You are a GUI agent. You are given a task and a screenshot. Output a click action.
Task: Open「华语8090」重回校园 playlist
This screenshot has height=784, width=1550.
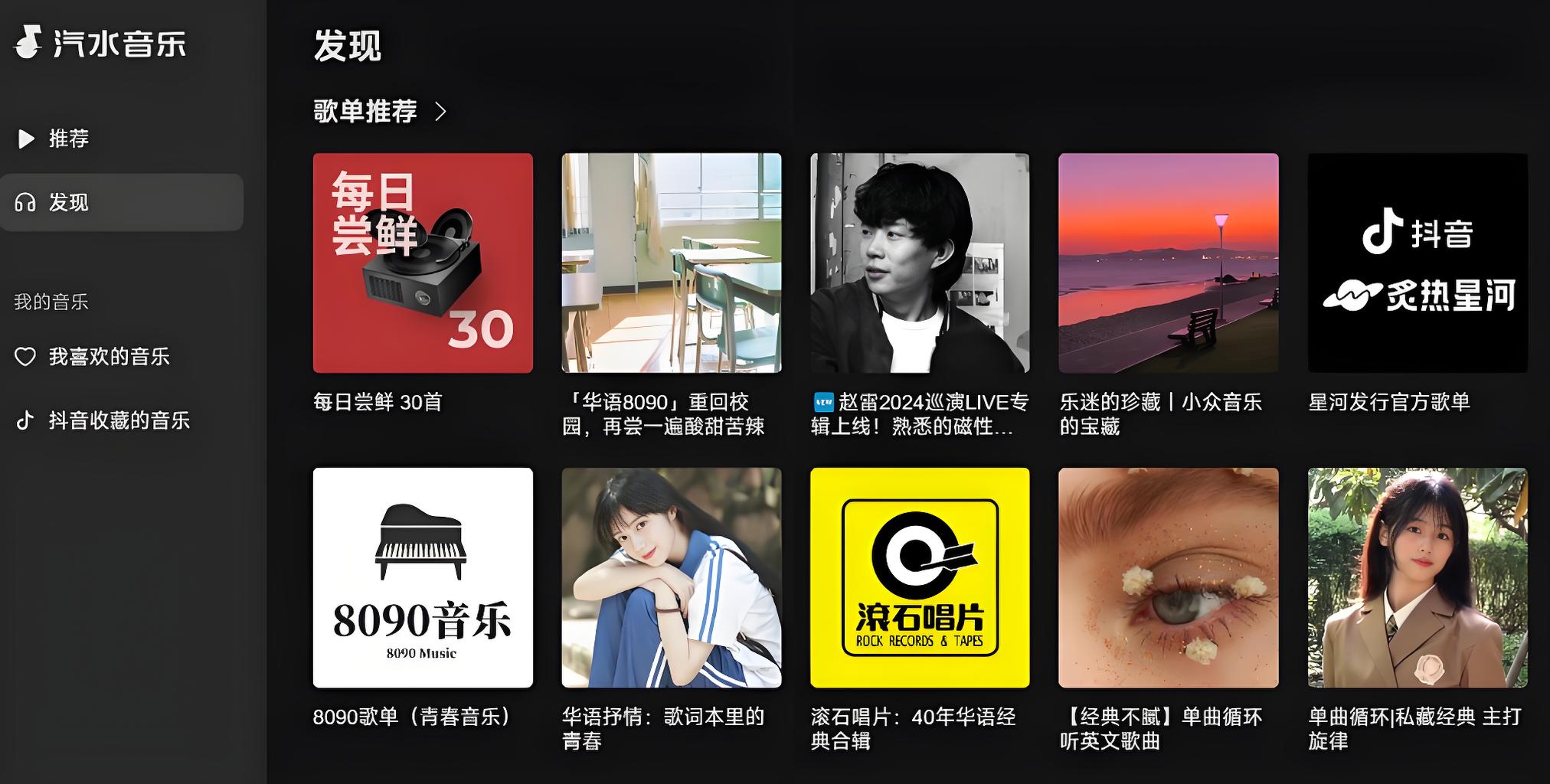(672, 263)
